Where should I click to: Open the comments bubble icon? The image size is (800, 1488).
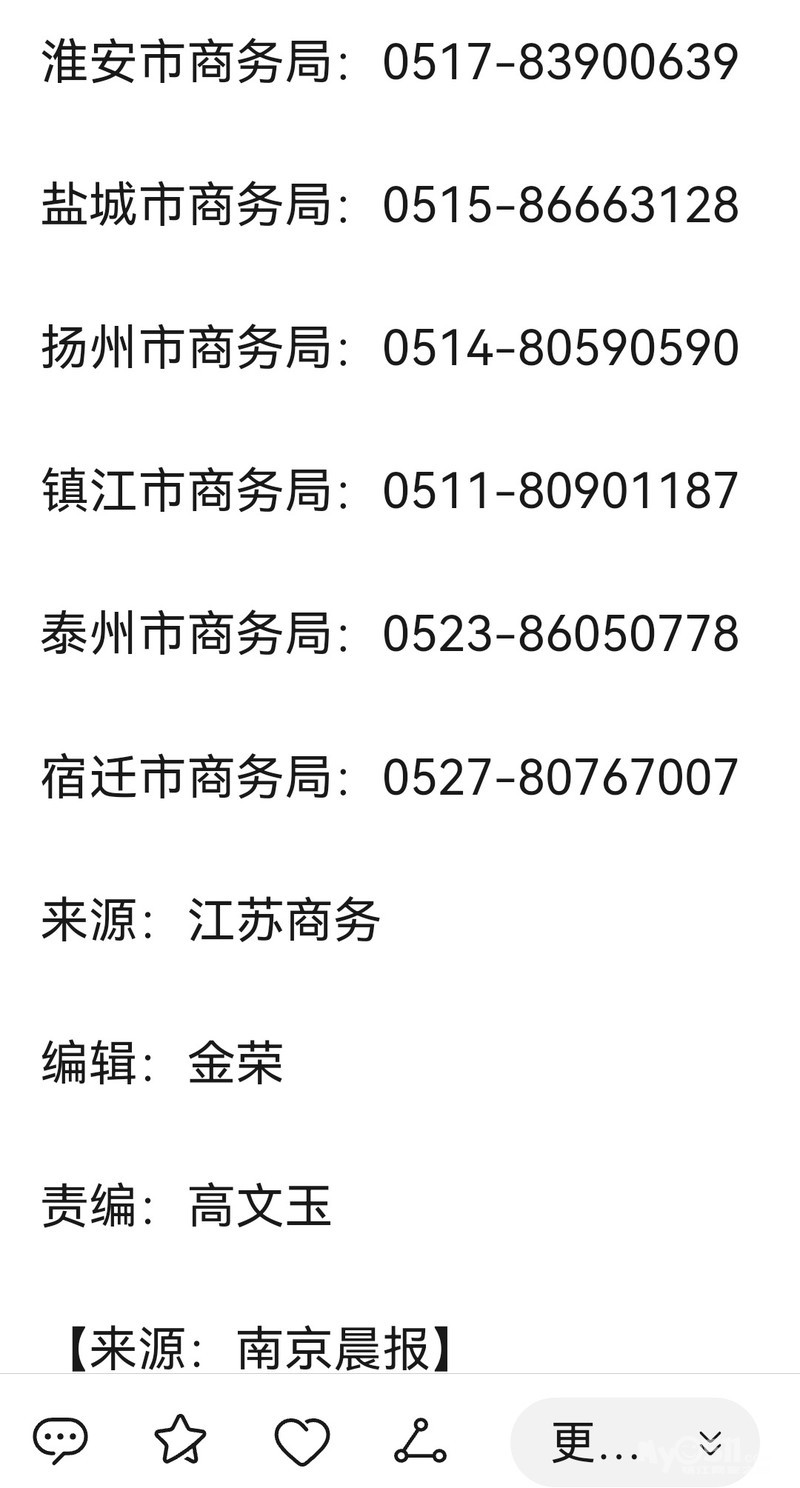(x=60, y=1441)
